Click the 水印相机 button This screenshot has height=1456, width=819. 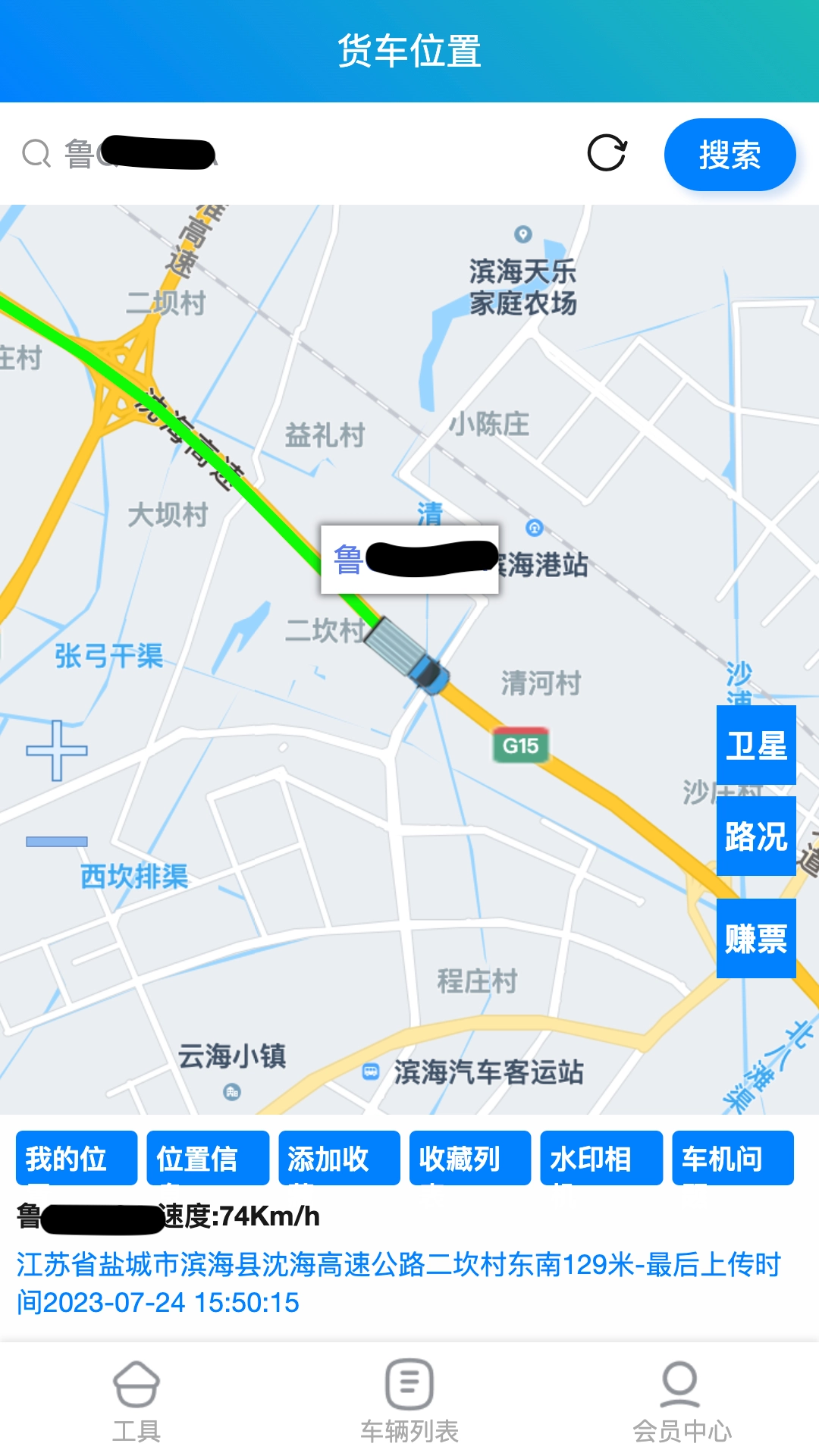coord(601,1158)
